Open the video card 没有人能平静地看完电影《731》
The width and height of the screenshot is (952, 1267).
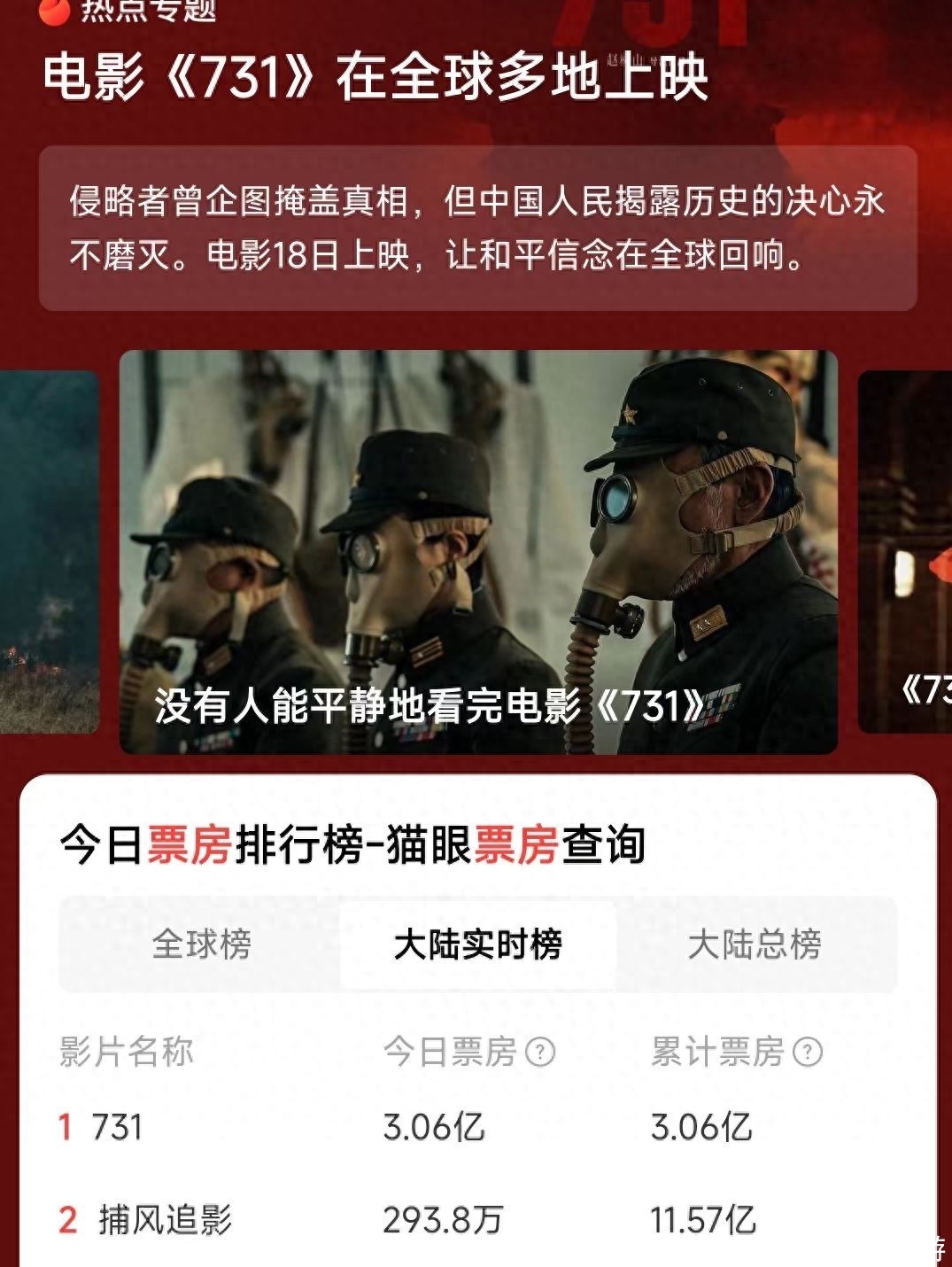(x=478, y=552)
